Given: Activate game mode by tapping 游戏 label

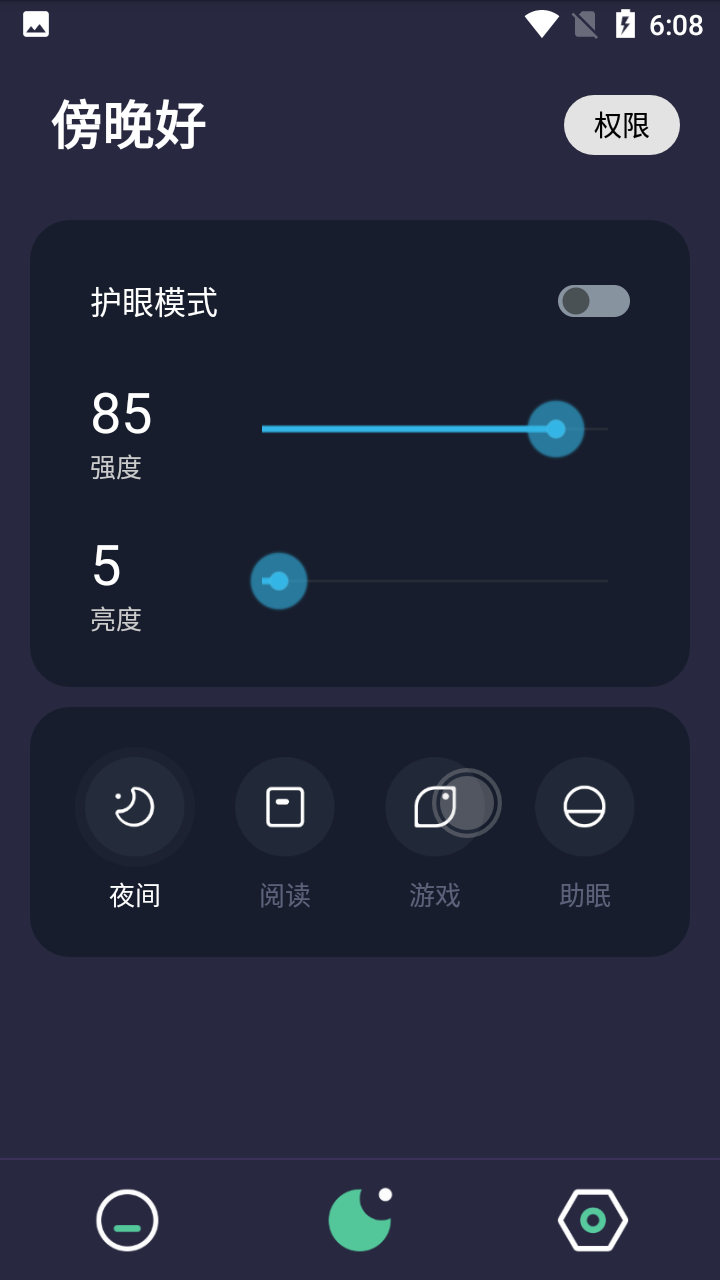Looking at the screenshot, I should [435, 896].
